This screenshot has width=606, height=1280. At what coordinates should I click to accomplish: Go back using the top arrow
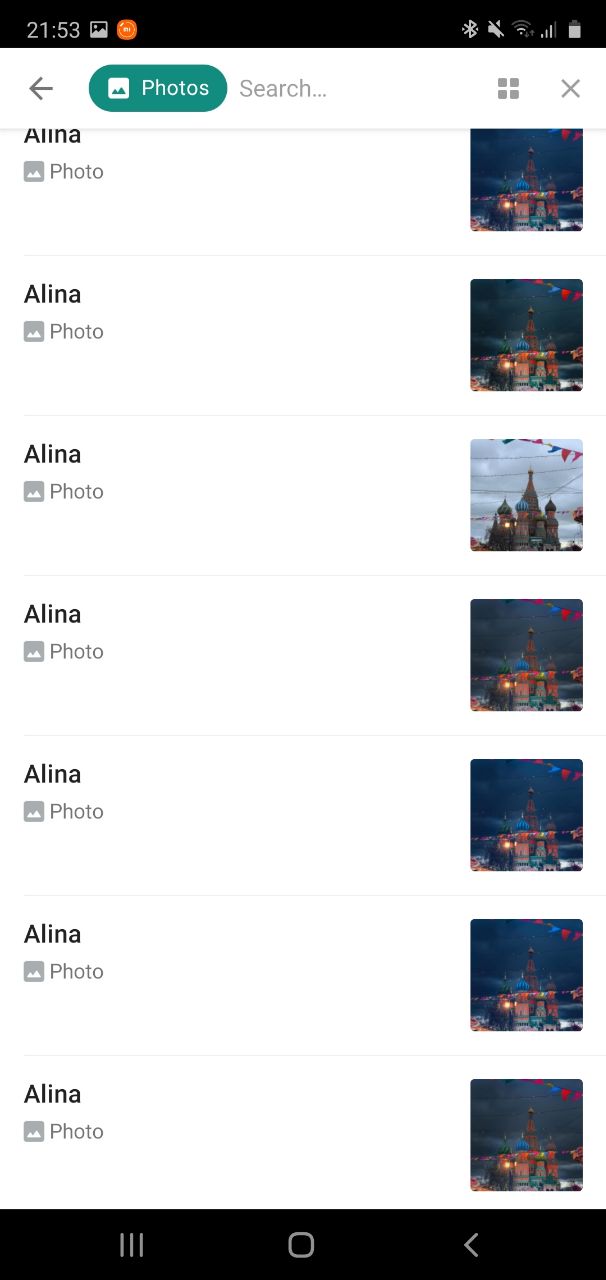coord(41,88)
